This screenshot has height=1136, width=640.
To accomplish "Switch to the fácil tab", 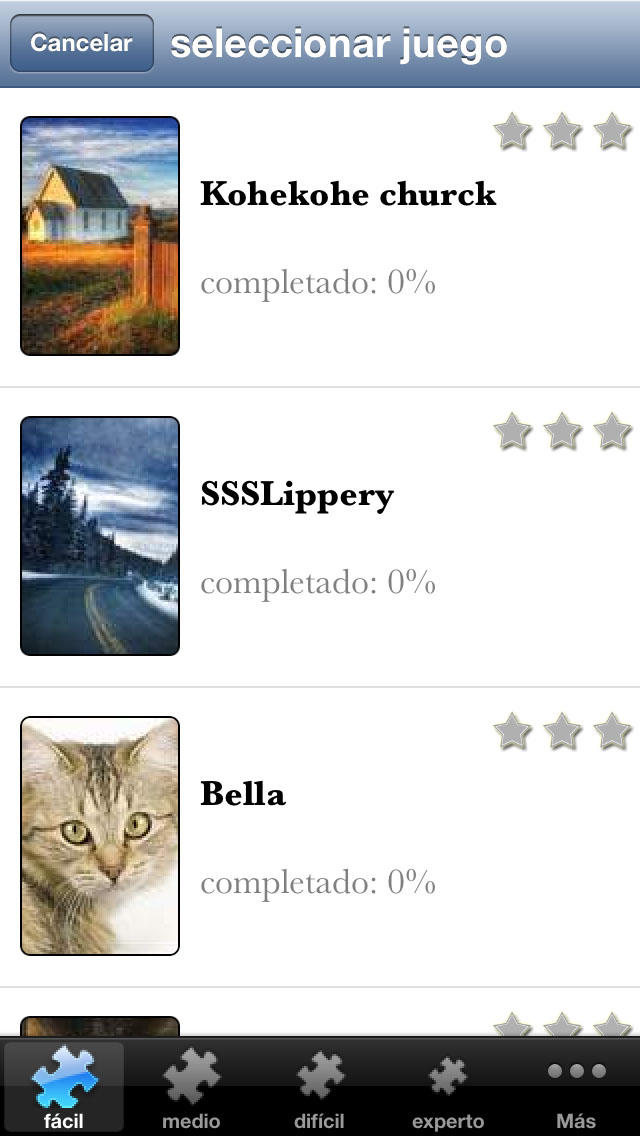I will (x=64, y=1088).
